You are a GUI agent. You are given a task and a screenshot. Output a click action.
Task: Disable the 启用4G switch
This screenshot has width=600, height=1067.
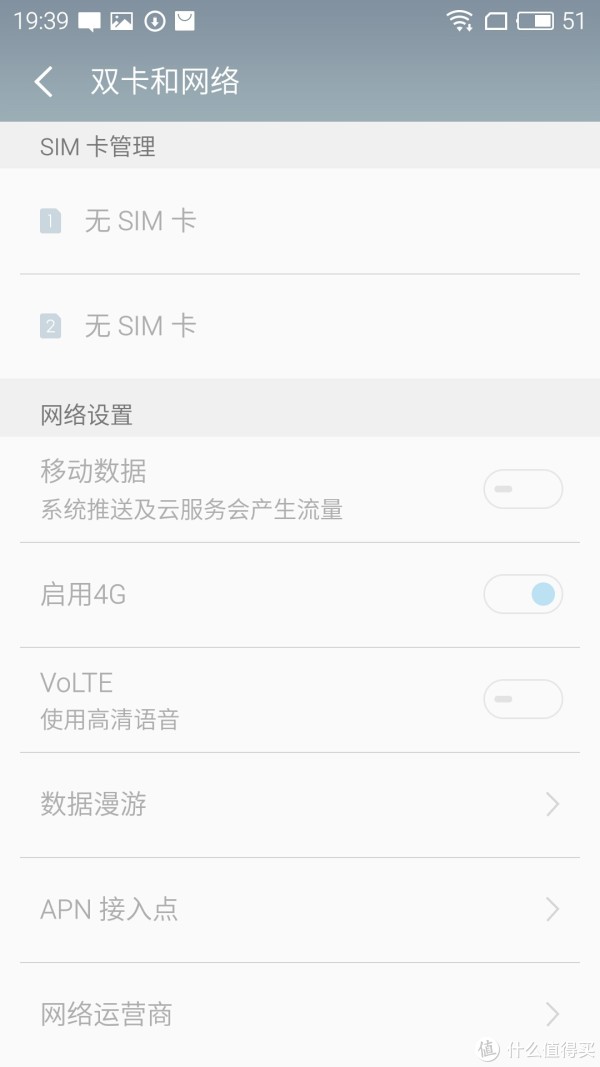tap(522, 594)
